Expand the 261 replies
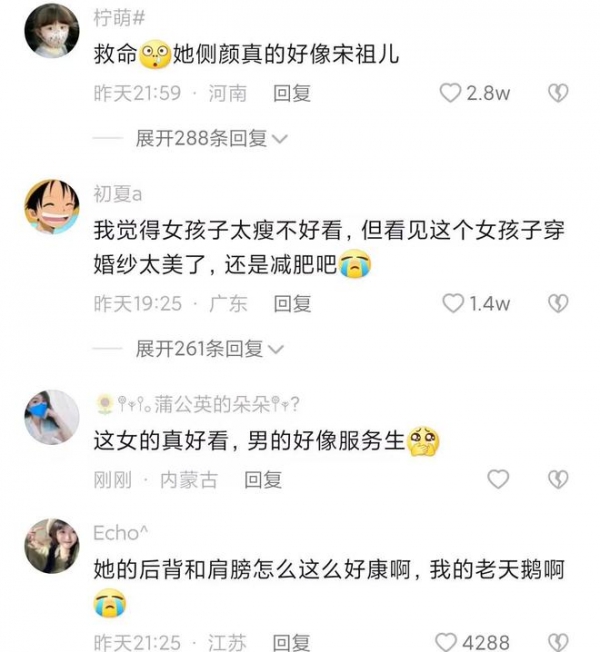Image resolution: width=600 pixels, height=652 pixels. pyautogui.click(x=209, y=349)
